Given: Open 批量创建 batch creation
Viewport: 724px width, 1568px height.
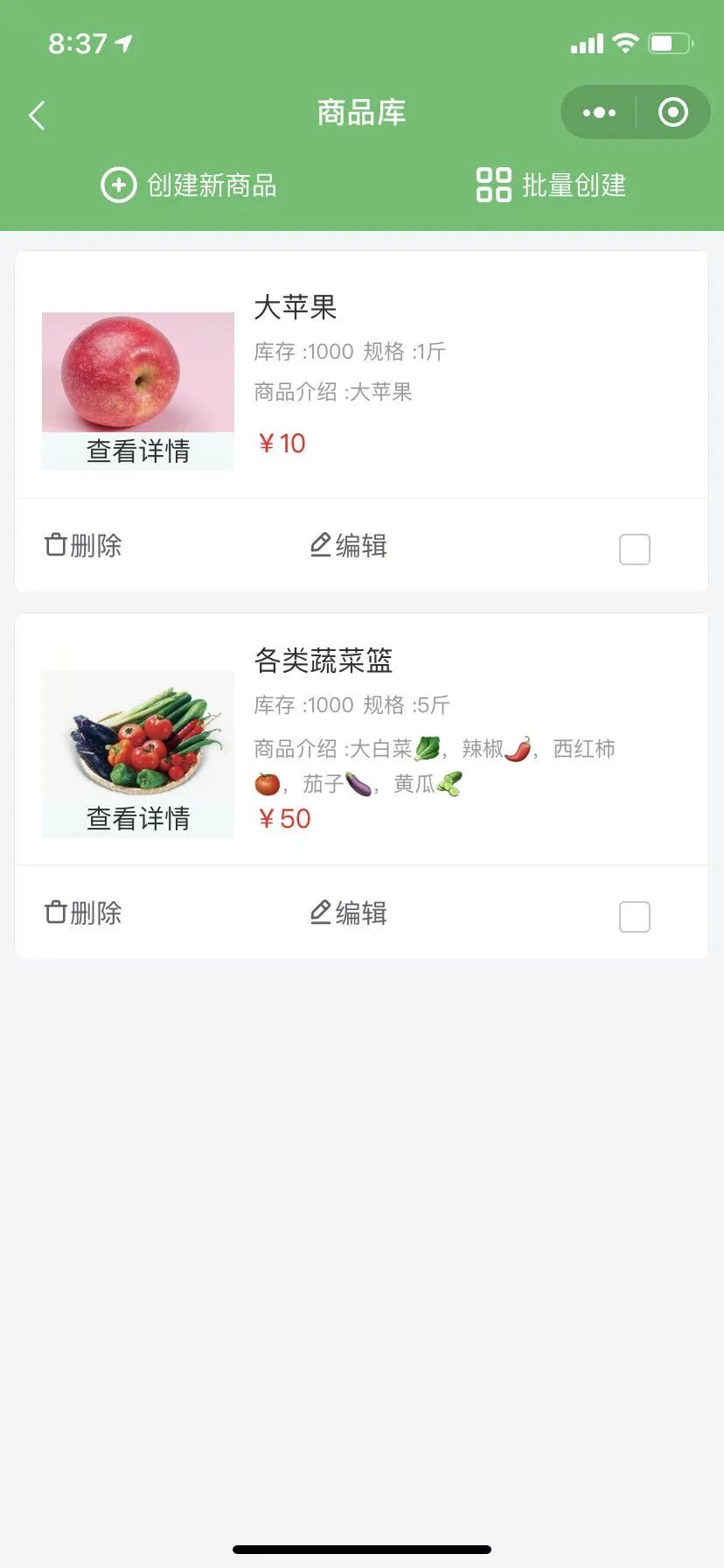Looking at the screenshot, I should pyautogui.click(x=551, y=185).
